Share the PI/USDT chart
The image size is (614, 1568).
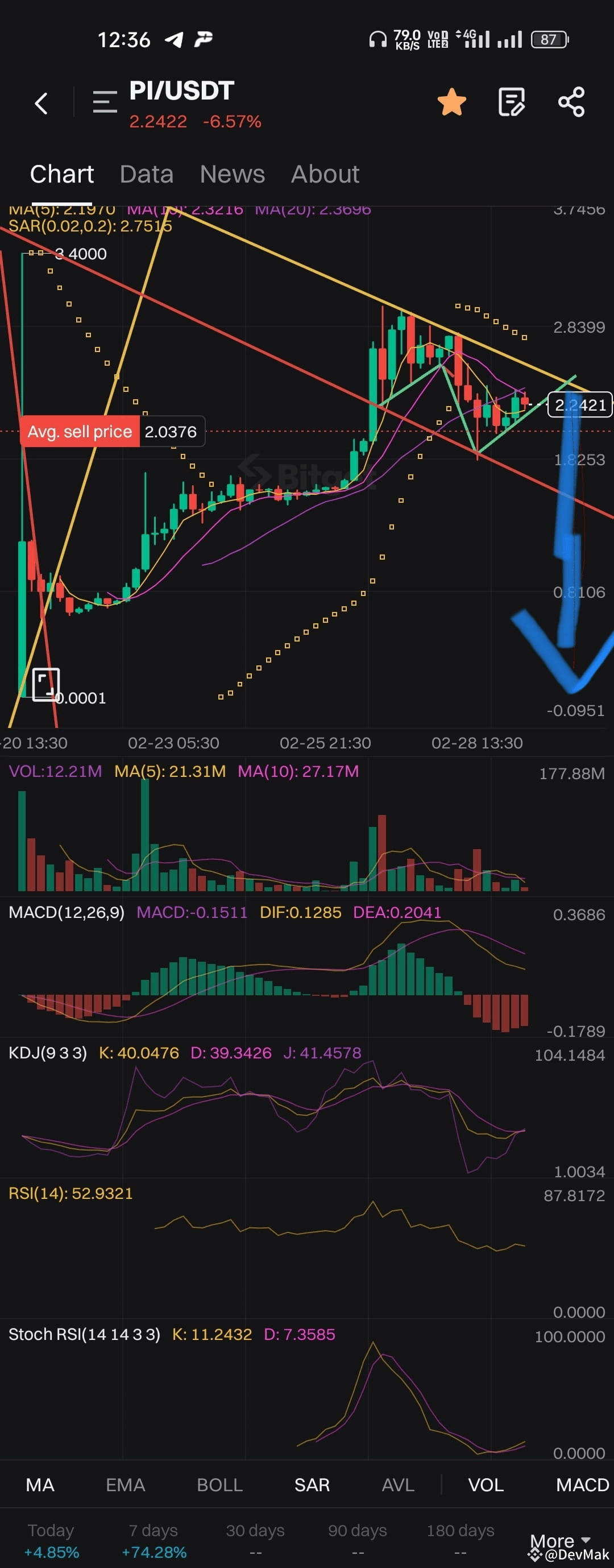pyautogui.click(x=571, y=102)
